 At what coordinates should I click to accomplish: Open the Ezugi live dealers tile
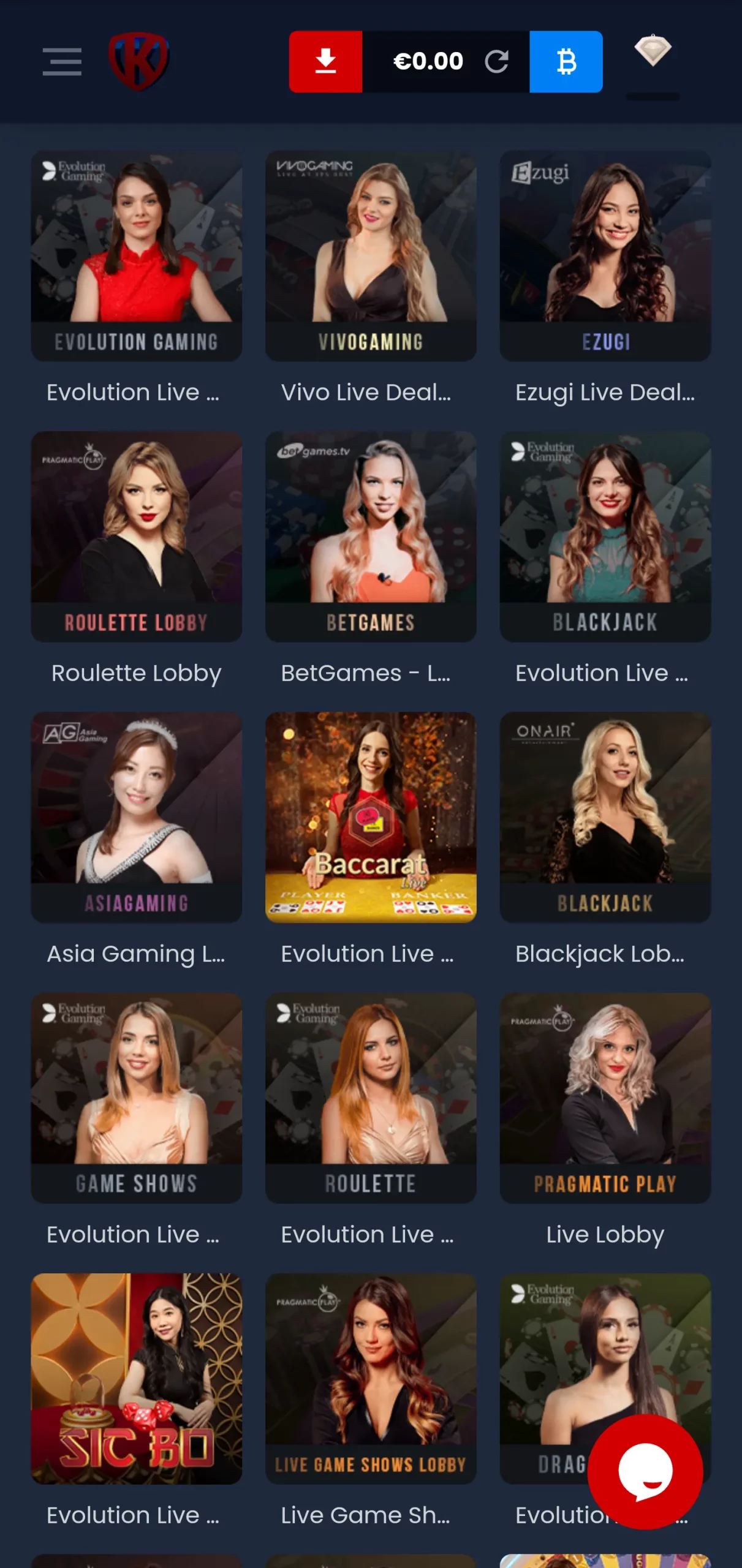(605, 256)
